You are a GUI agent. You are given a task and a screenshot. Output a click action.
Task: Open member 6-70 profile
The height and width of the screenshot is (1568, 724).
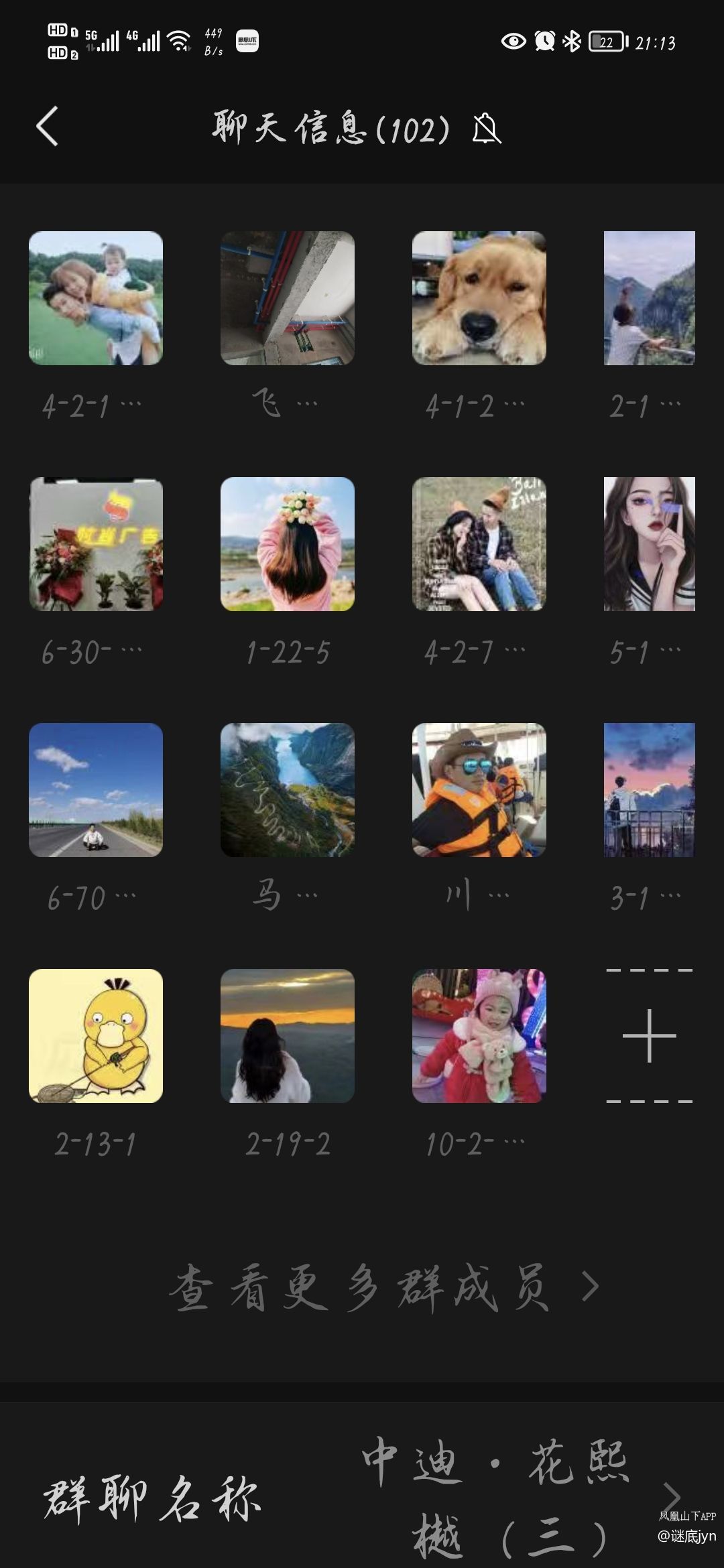(x=96, y=790)
